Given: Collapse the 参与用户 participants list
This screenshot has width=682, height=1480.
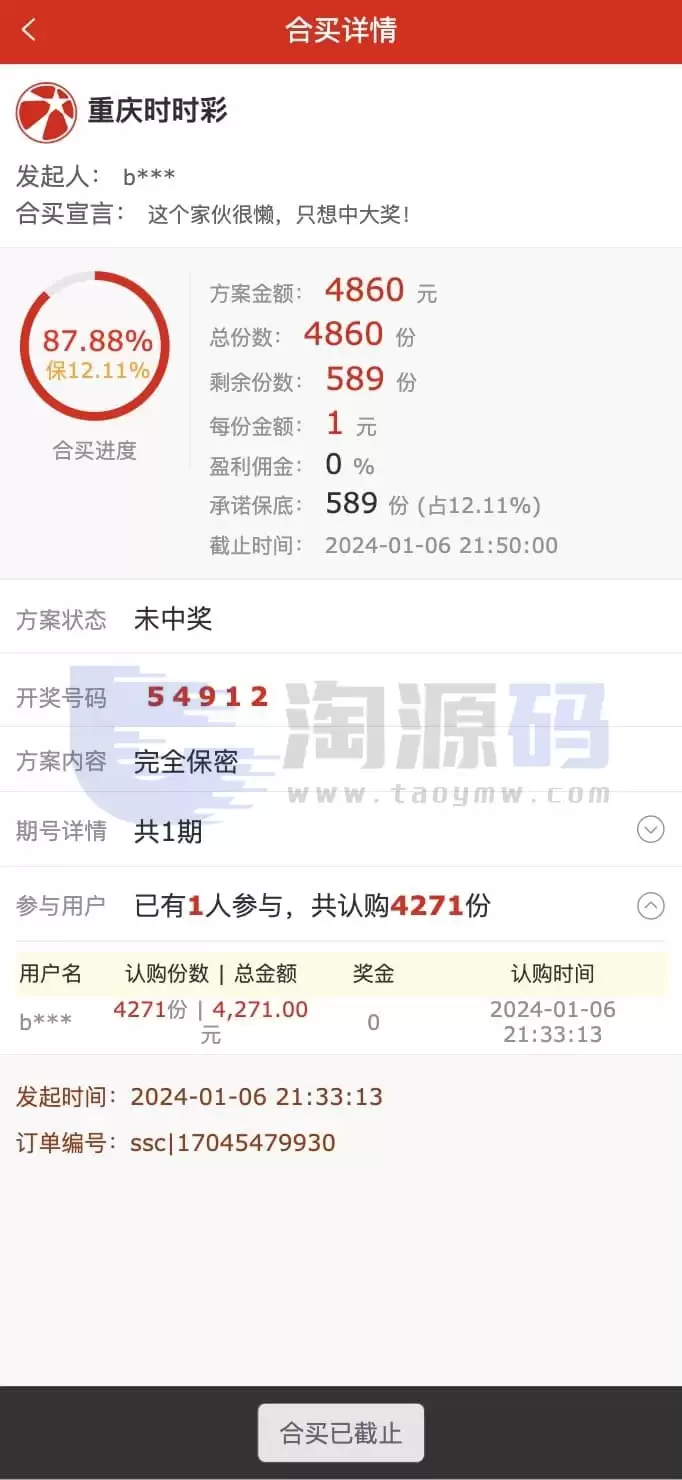Looking at the screenshot, I should [x=651, y=906].
